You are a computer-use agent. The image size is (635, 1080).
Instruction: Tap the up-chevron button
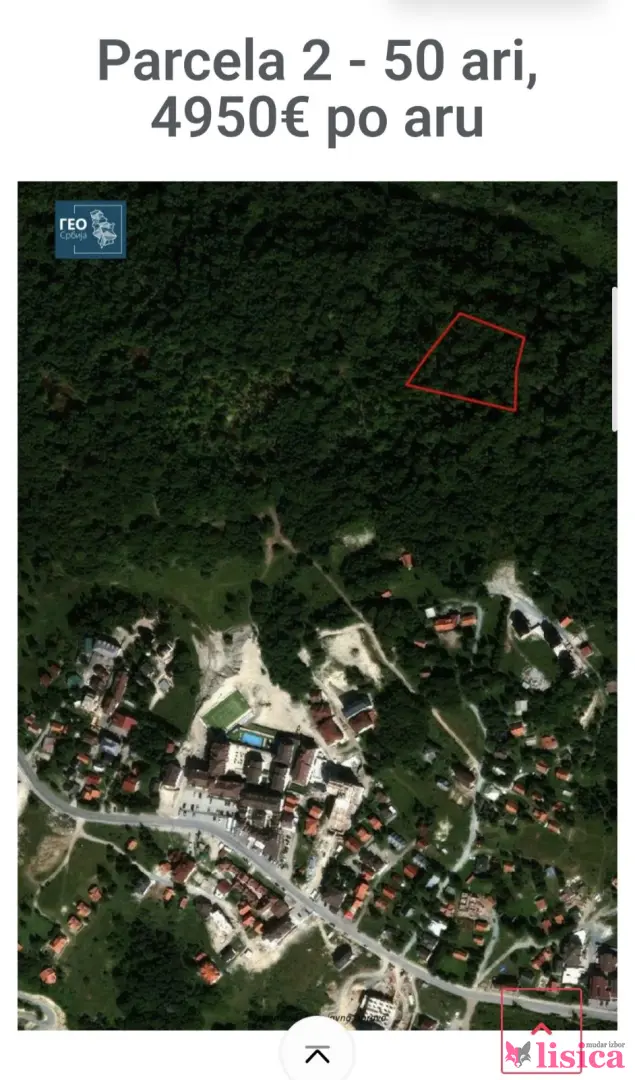[x=317, y=1054]
